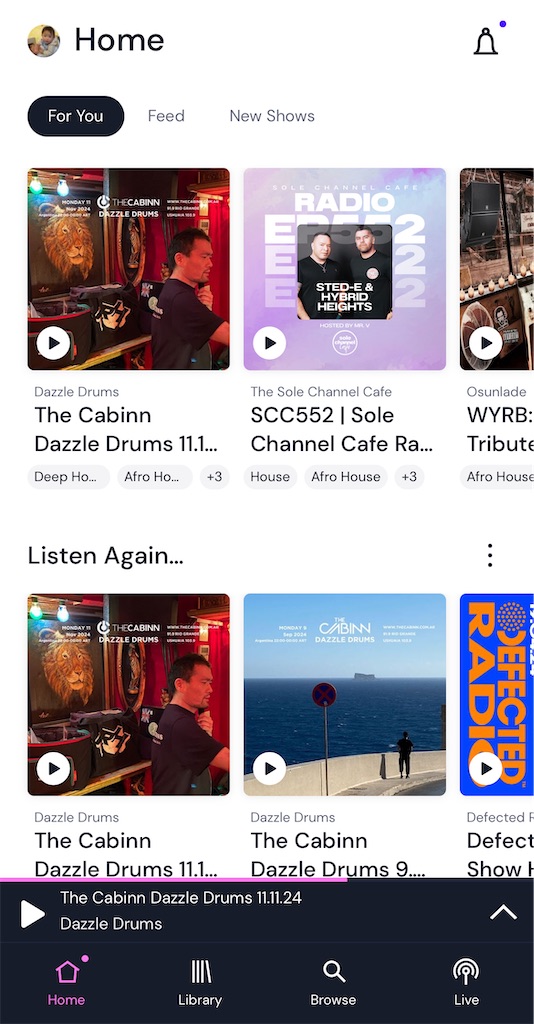534x1024 pixels.
Task: Switch to the Live tab
Action: pos(467,982)
